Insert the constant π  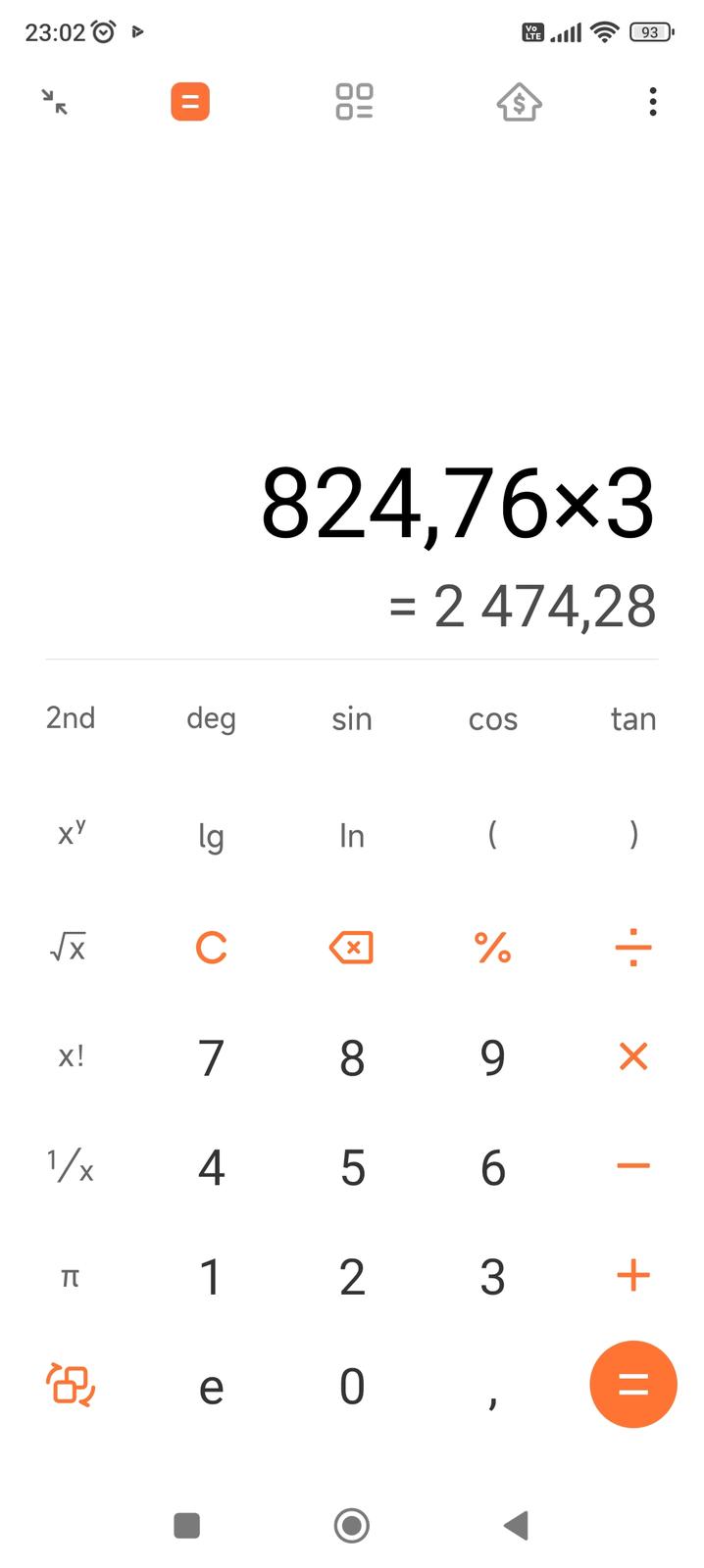70,1276
